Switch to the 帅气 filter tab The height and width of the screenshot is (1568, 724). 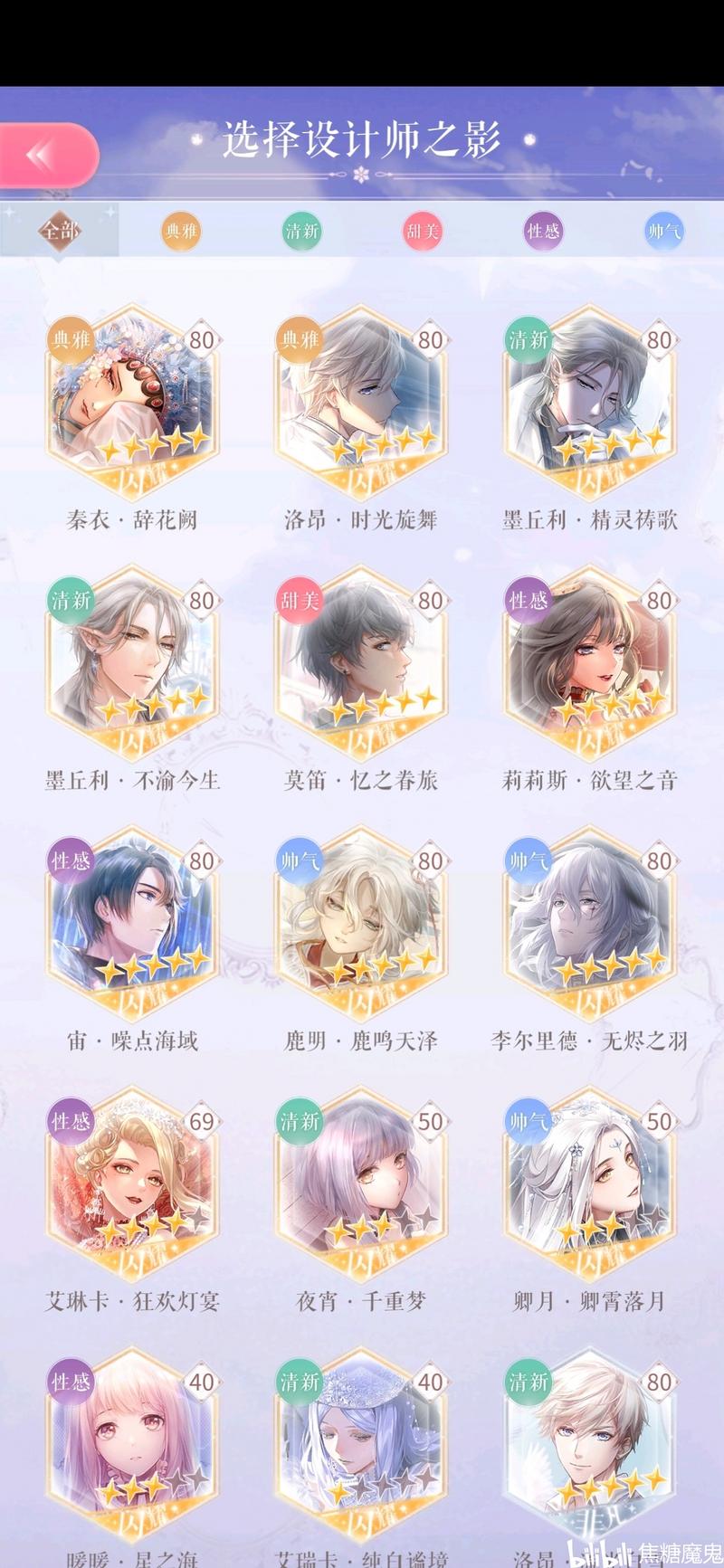(x=663, y=231)
